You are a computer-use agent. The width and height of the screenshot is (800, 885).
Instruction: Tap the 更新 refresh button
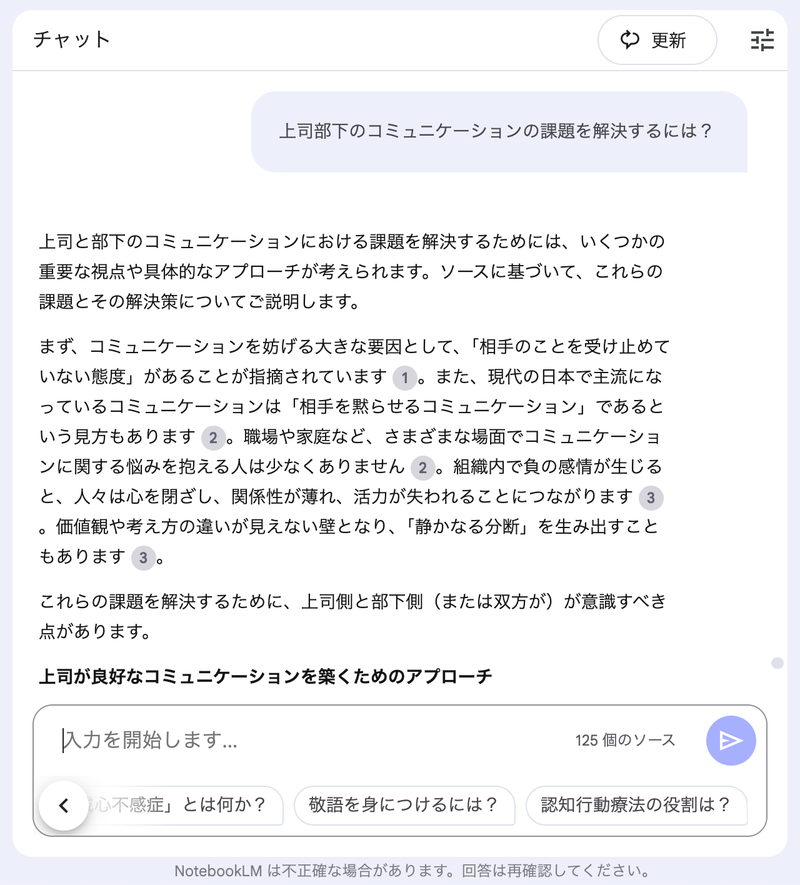click(657, 40)
